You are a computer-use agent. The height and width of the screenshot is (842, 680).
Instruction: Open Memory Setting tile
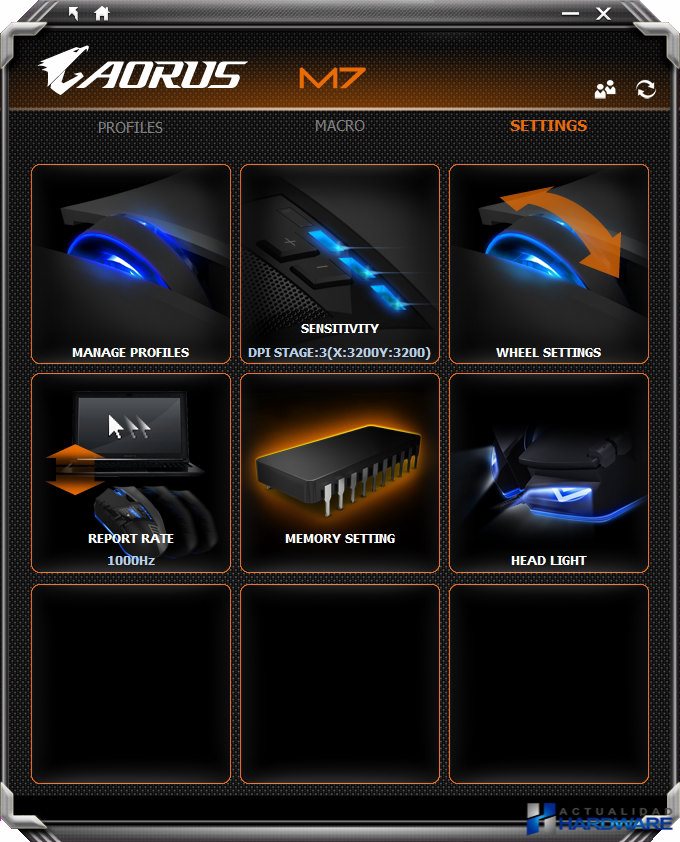click(340, 473)
